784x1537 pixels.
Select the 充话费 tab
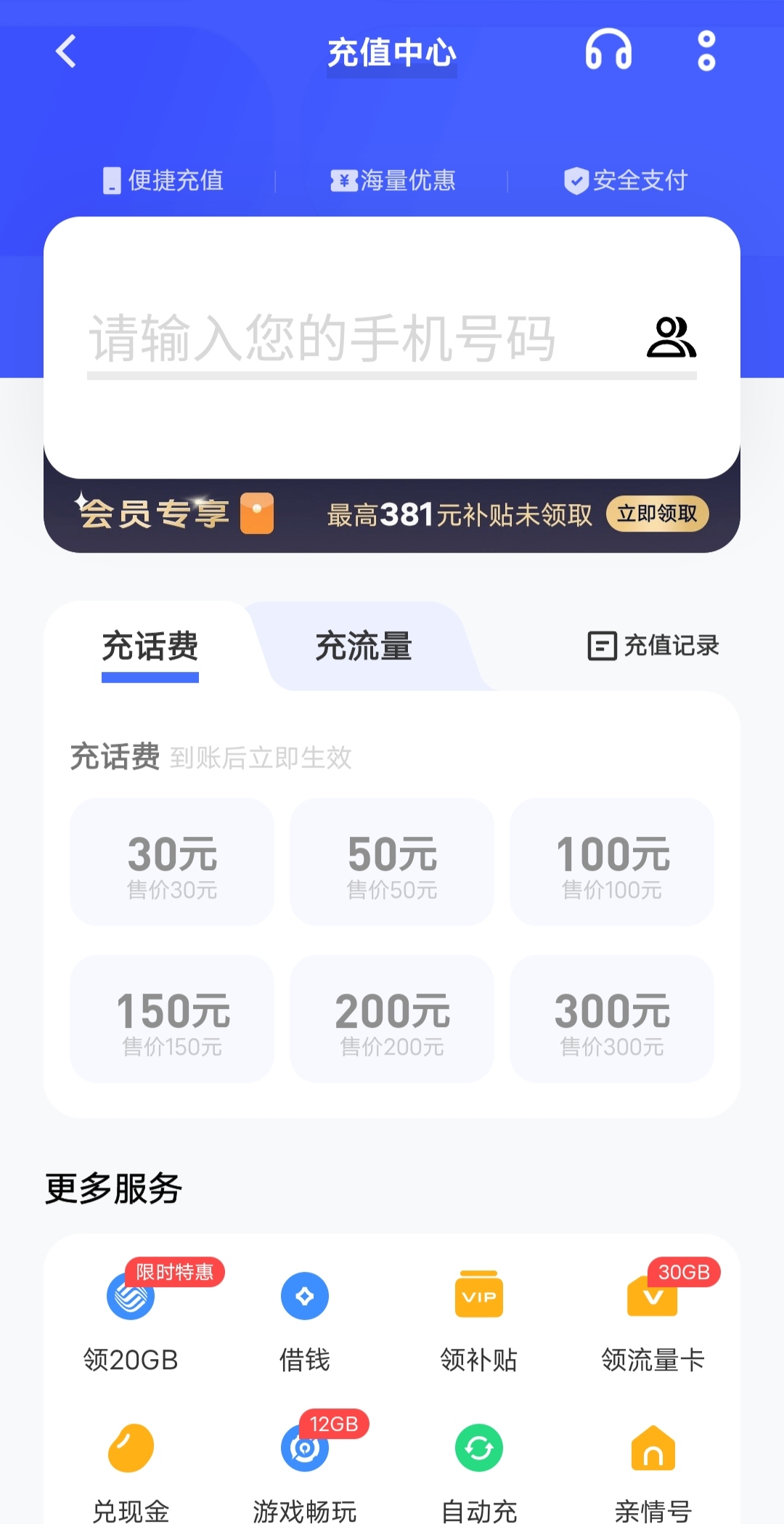click(150, 646)
